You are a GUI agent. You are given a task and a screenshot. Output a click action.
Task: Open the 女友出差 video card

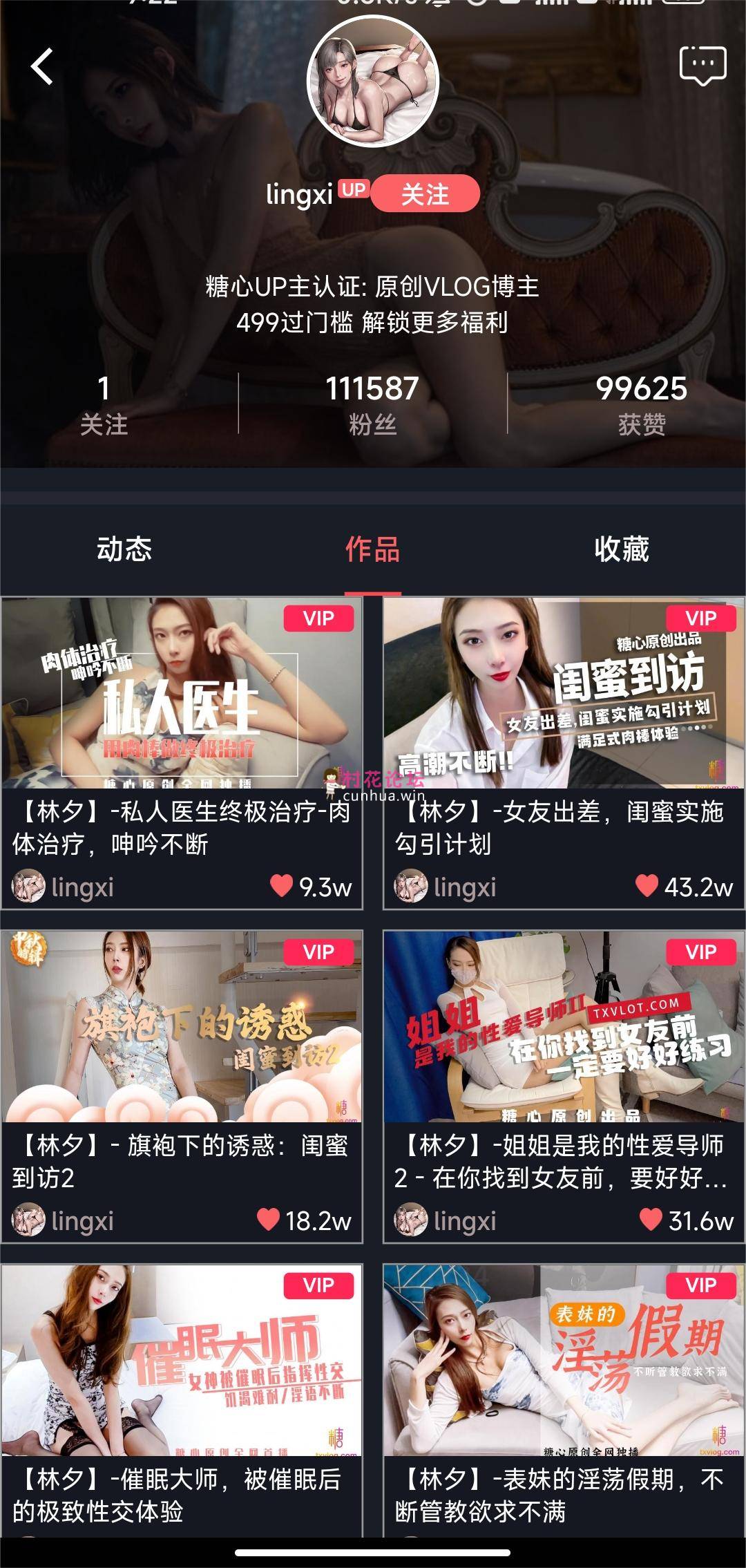tap(564, 693)
